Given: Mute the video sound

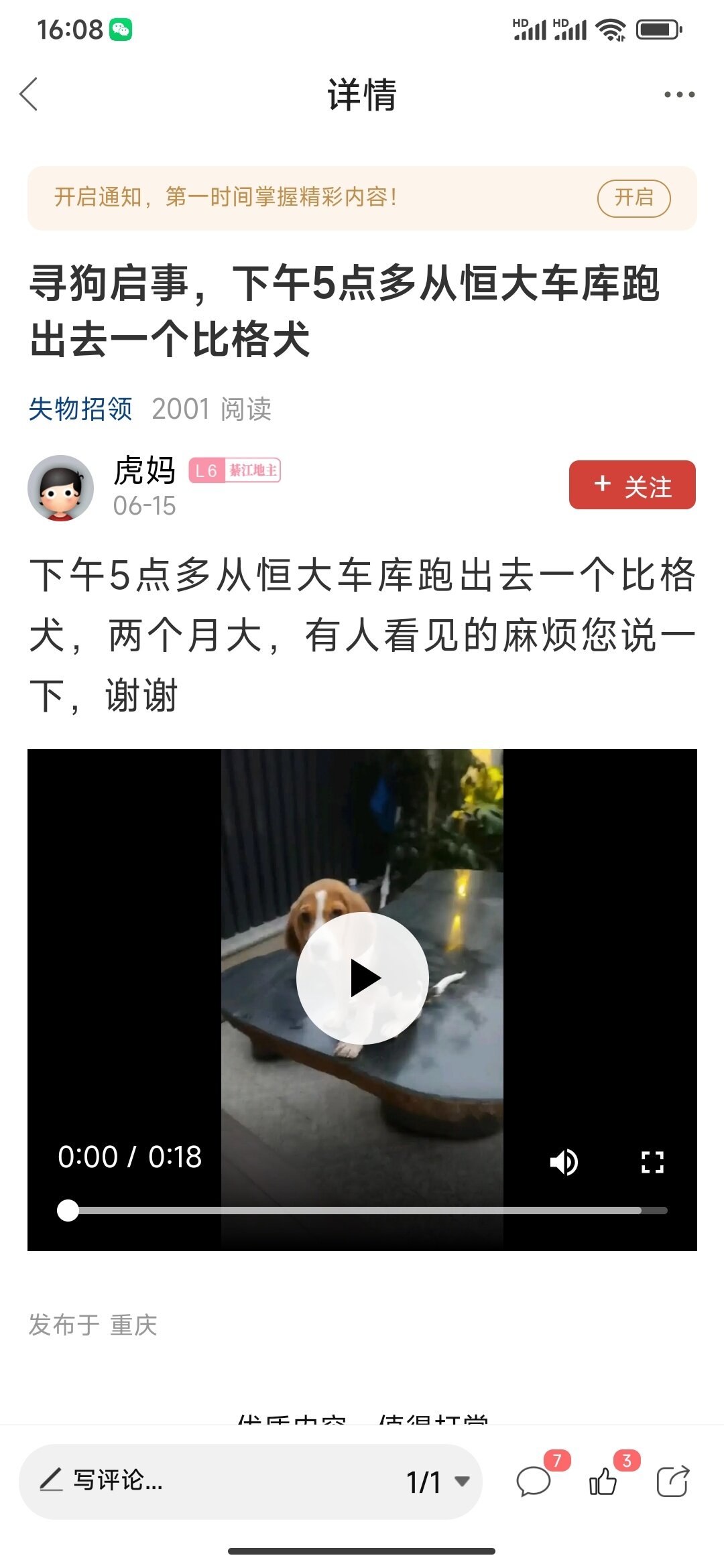Looking at the screenshot, I should [564, 1161].
